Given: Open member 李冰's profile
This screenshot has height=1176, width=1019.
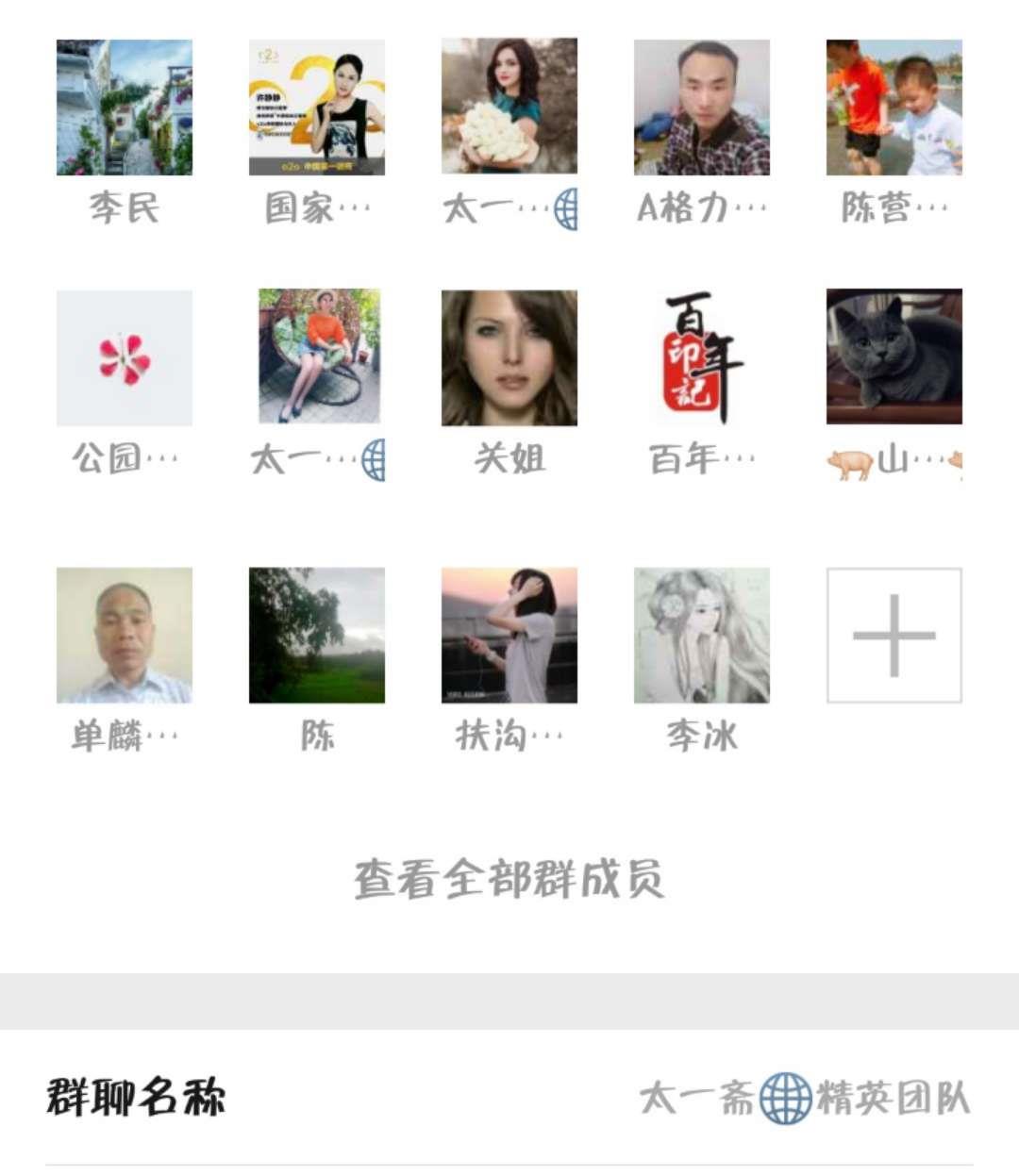Looking at the screenshot, I should pyautogui.click(x=702, y=636).
